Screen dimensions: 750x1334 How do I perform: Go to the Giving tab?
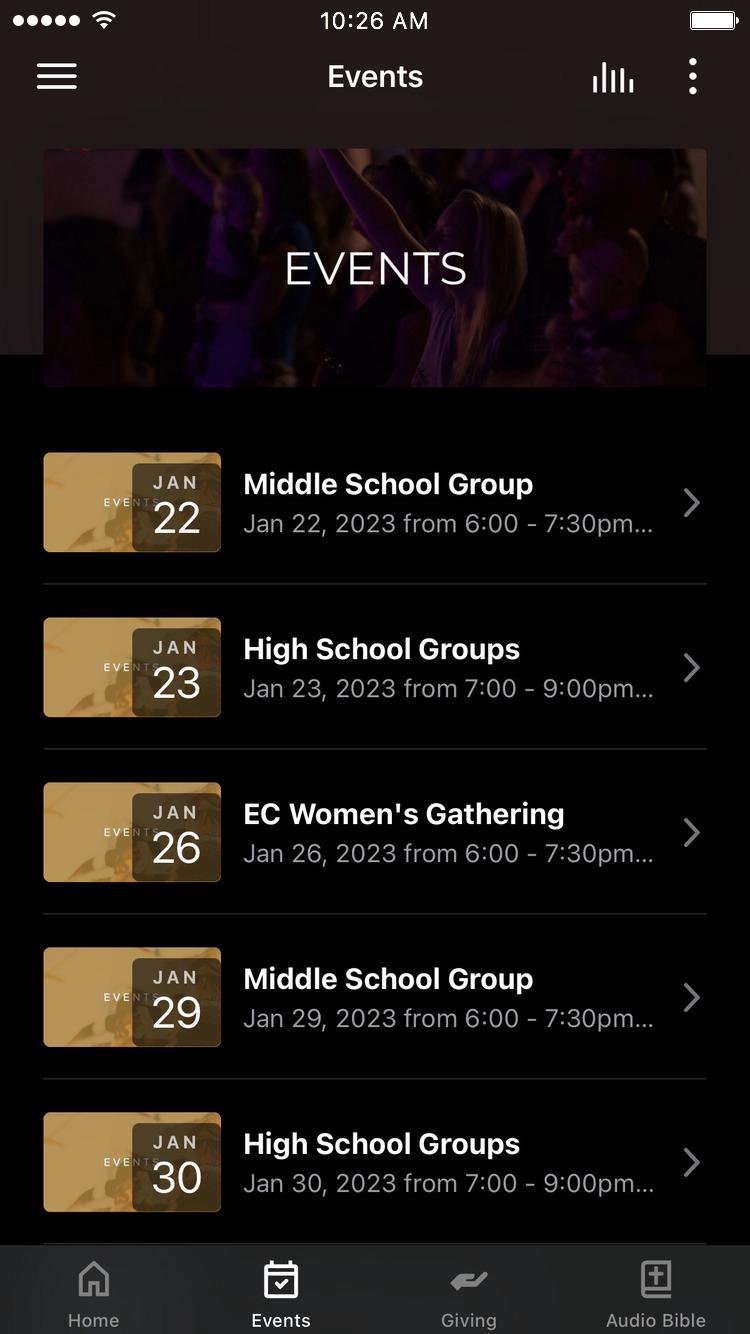(x=468, y=1292)
